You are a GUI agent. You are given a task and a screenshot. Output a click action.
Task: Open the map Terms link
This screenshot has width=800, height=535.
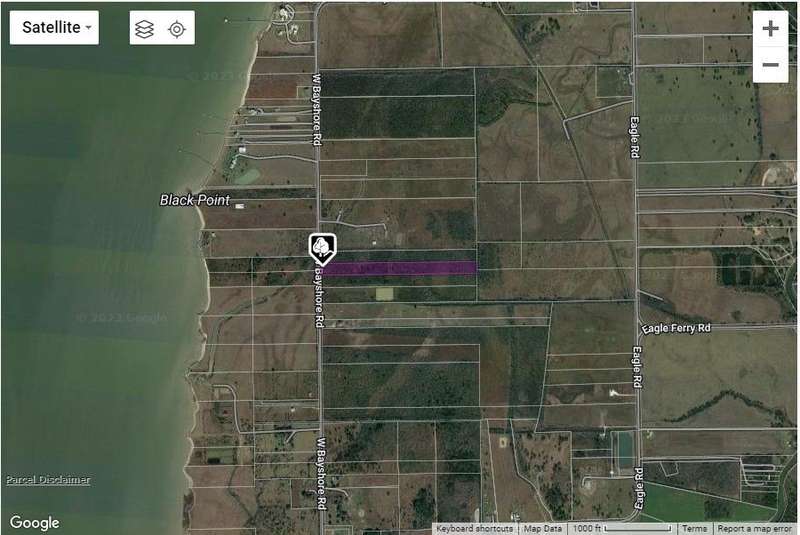(x=693, y=529)
